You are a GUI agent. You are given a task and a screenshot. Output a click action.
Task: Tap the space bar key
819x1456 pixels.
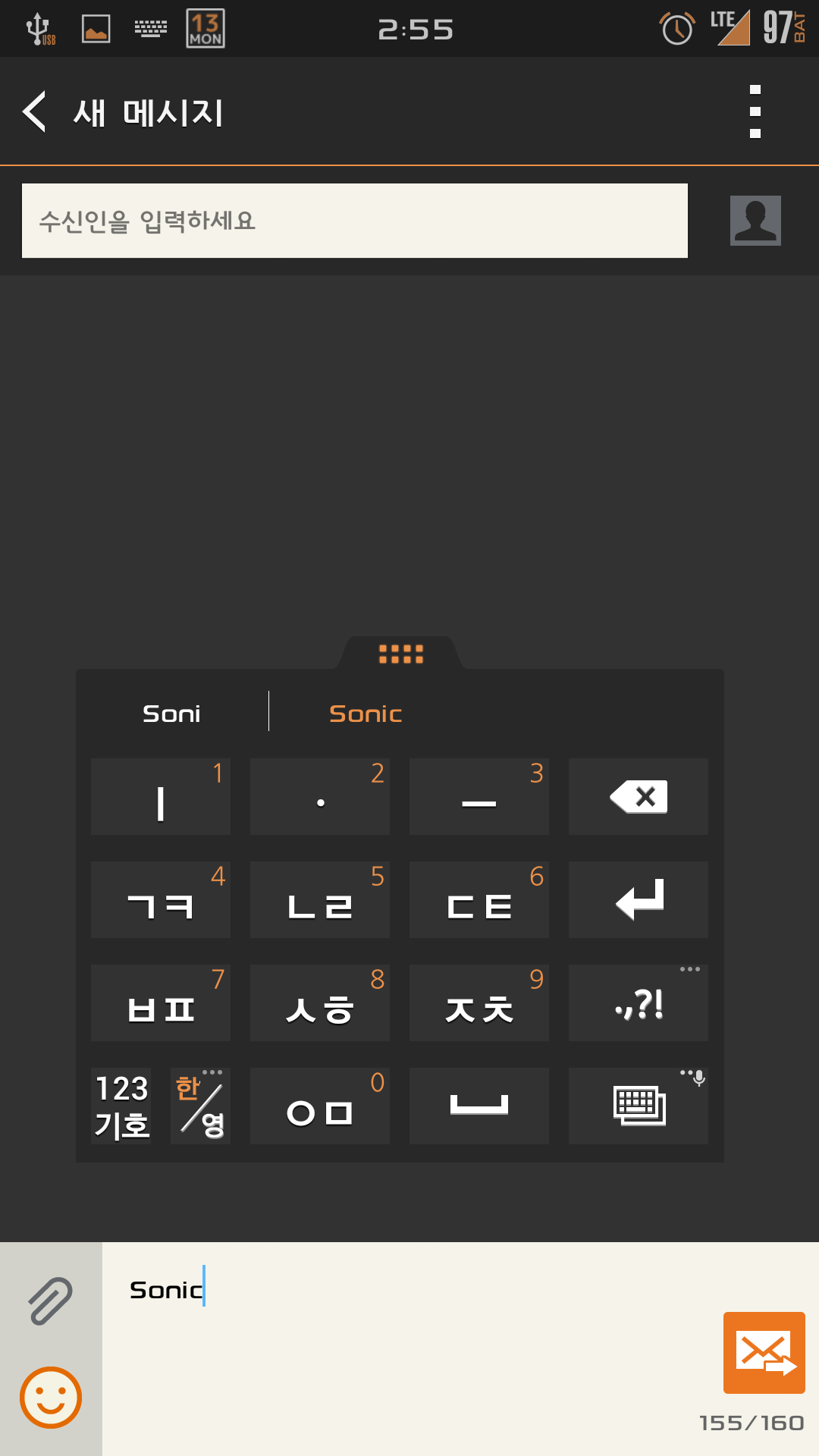pyautogui.click(x=479, y=1106)
